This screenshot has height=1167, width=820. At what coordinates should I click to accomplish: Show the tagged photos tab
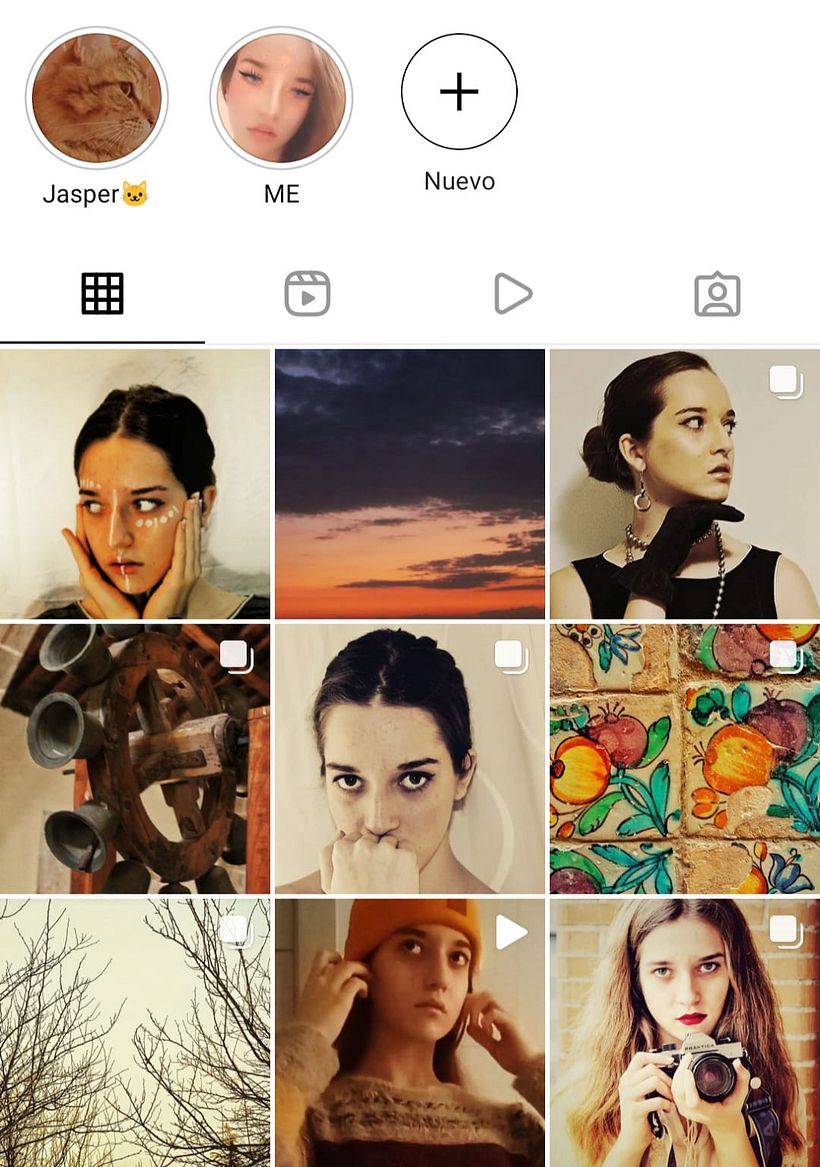(717, 294)
